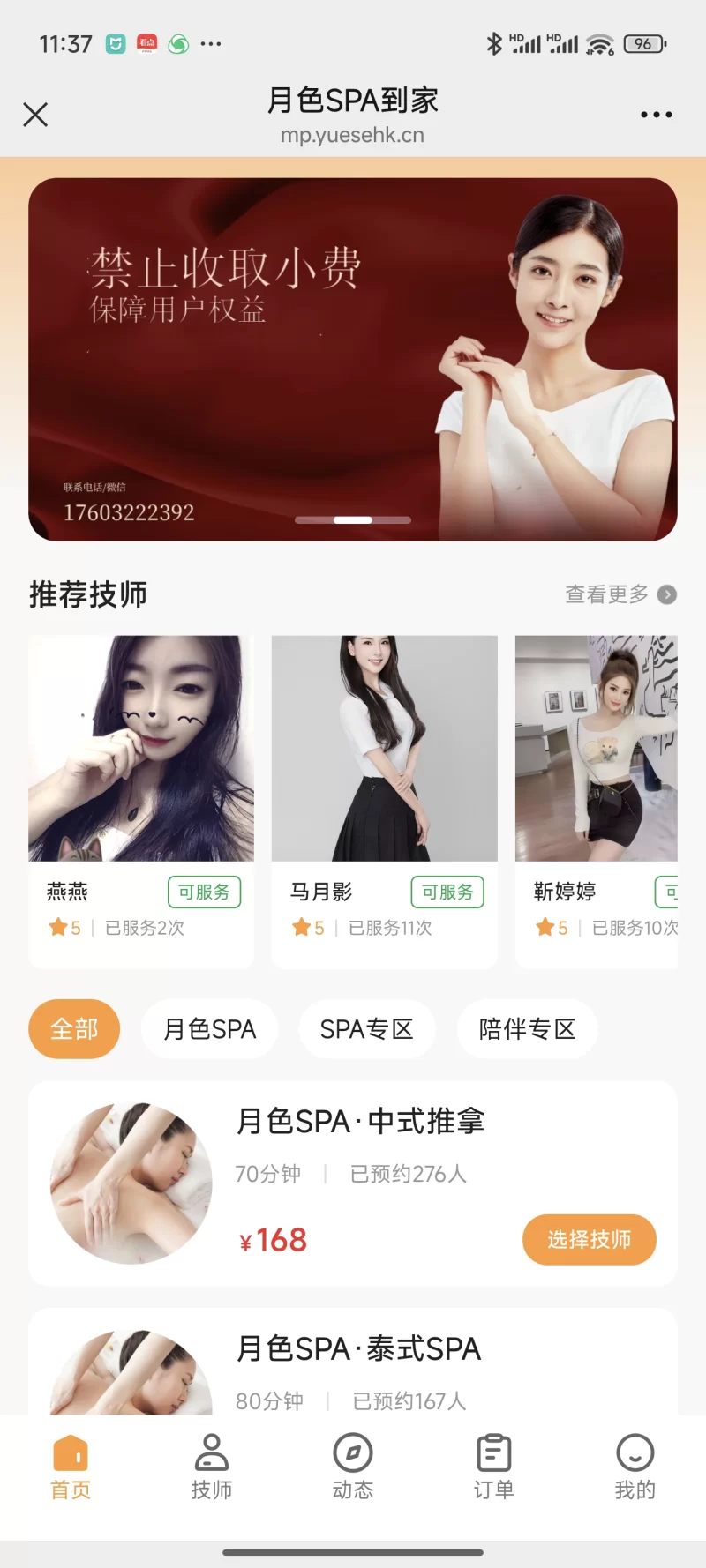Tap the active carousel indicator dot
The image size is (706, 1568).
click(x=352, y=520)
